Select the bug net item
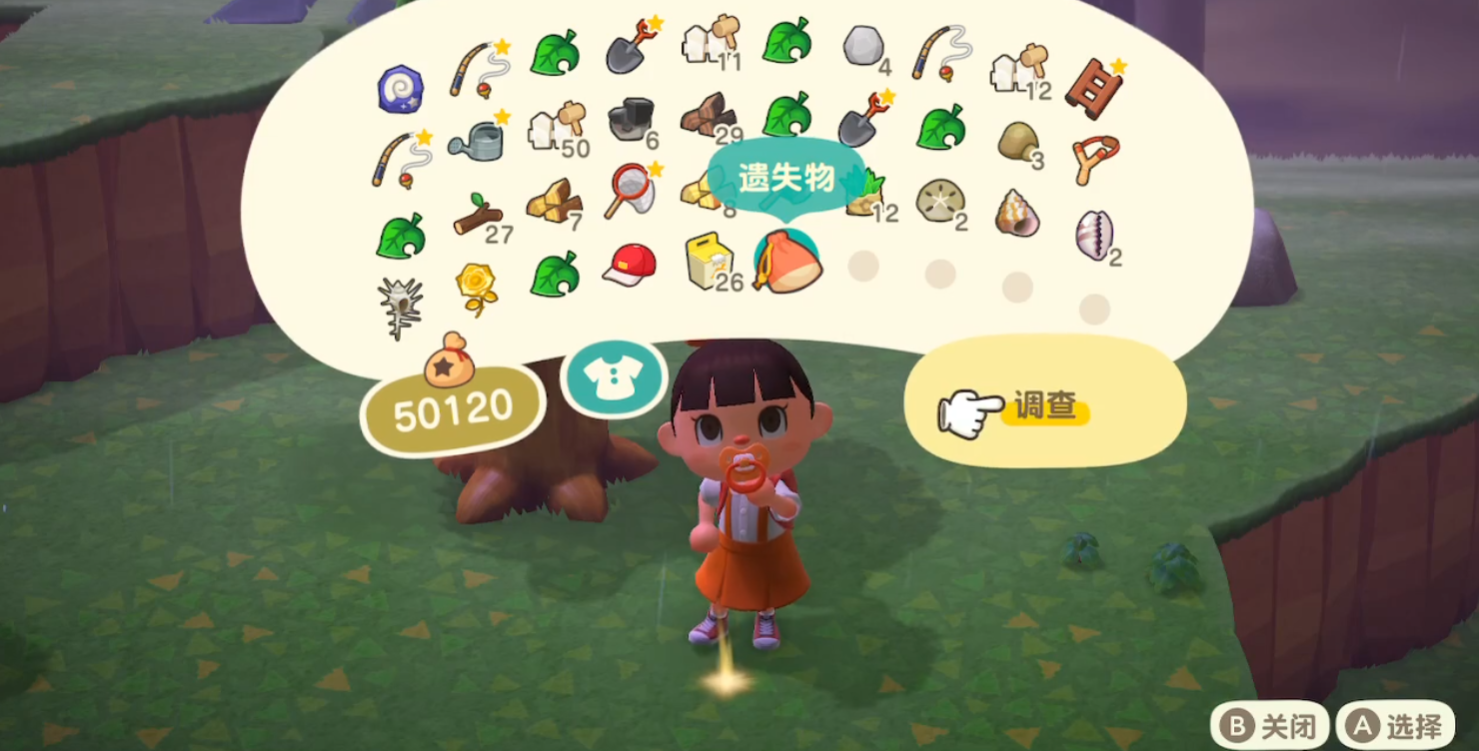This screenshot has height=751, width=1479. (x=630, y=188)
